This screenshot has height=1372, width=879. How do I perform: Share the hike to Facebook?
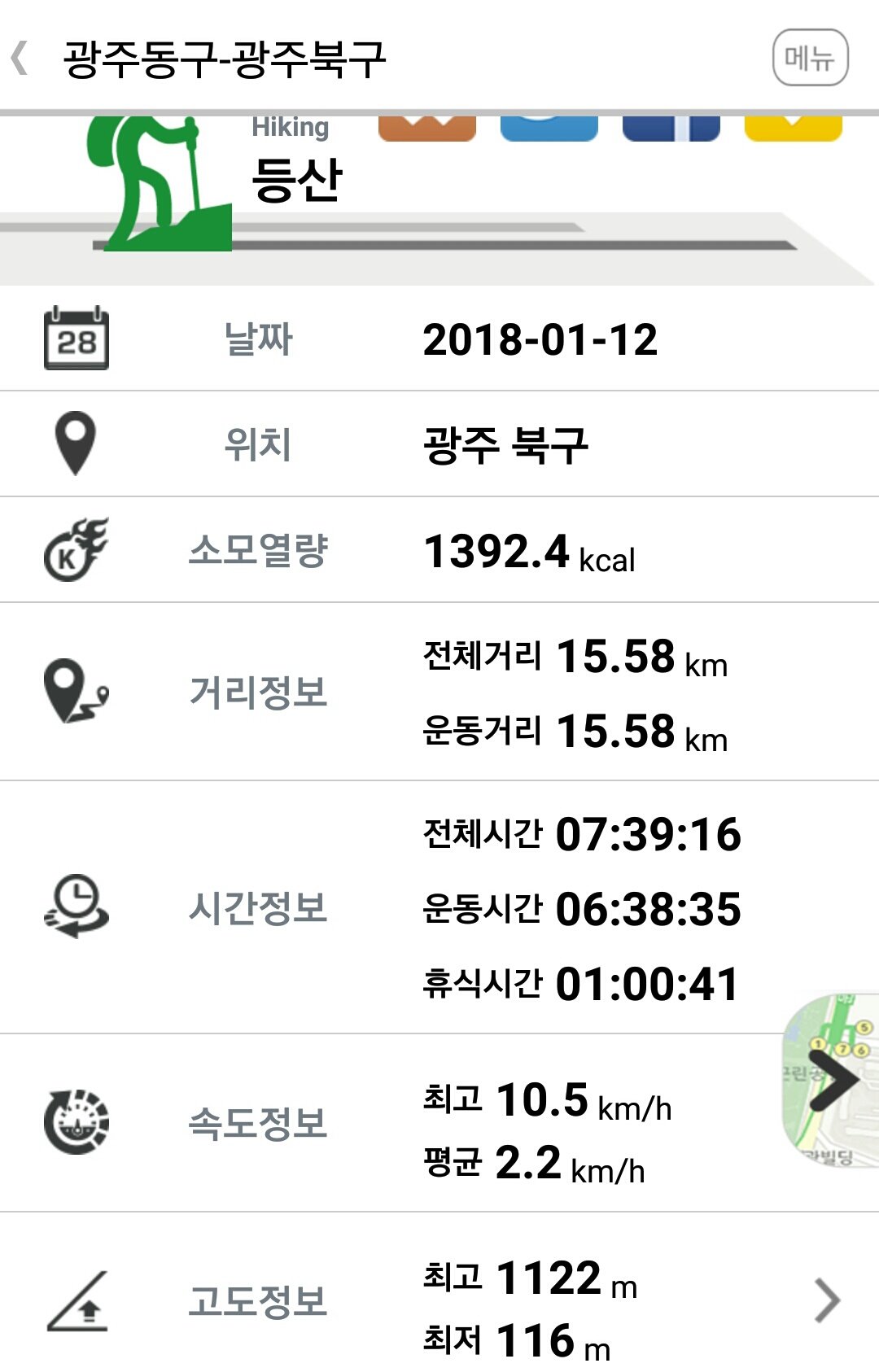tap(671, 129)
